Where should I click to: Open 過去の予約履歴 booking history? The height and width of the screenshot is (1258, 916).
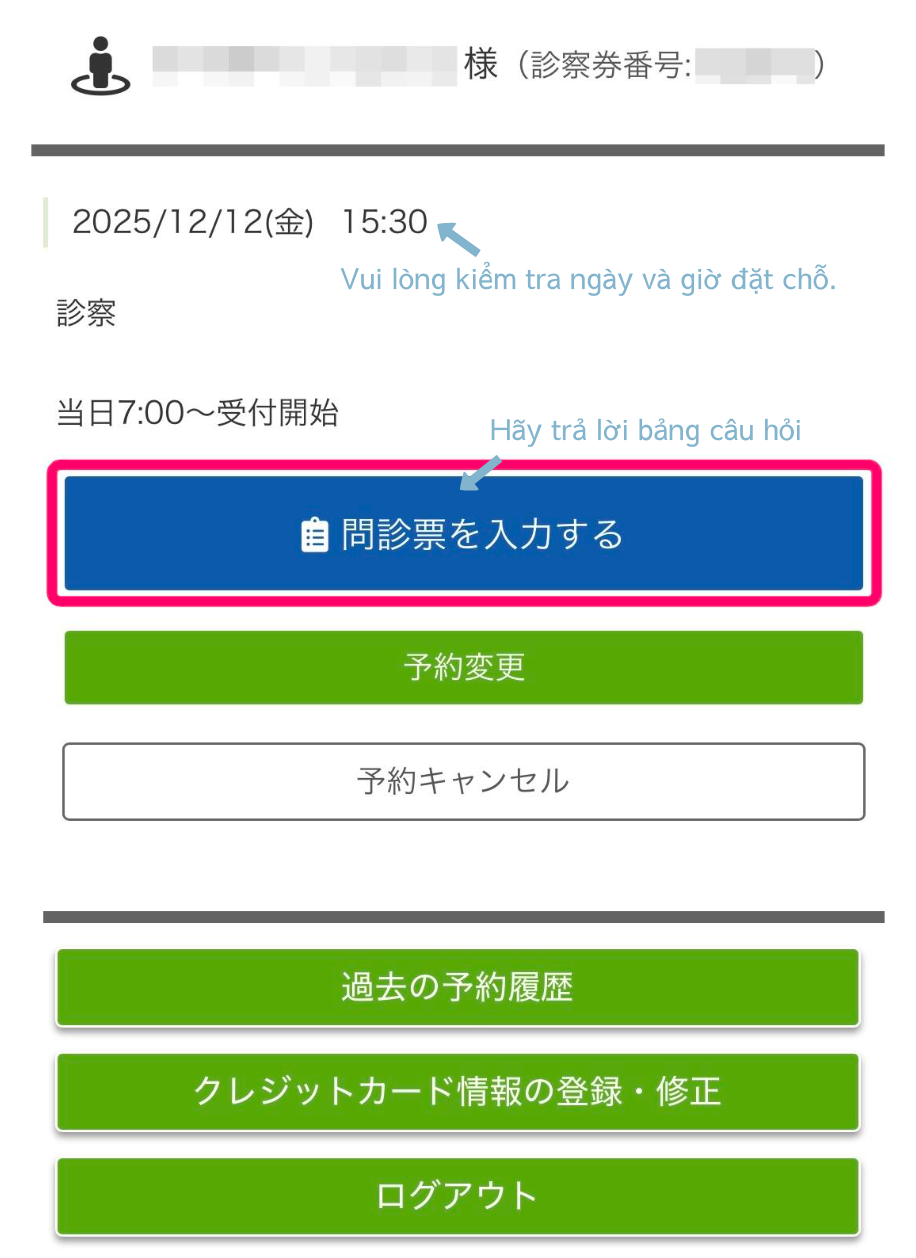457,987
